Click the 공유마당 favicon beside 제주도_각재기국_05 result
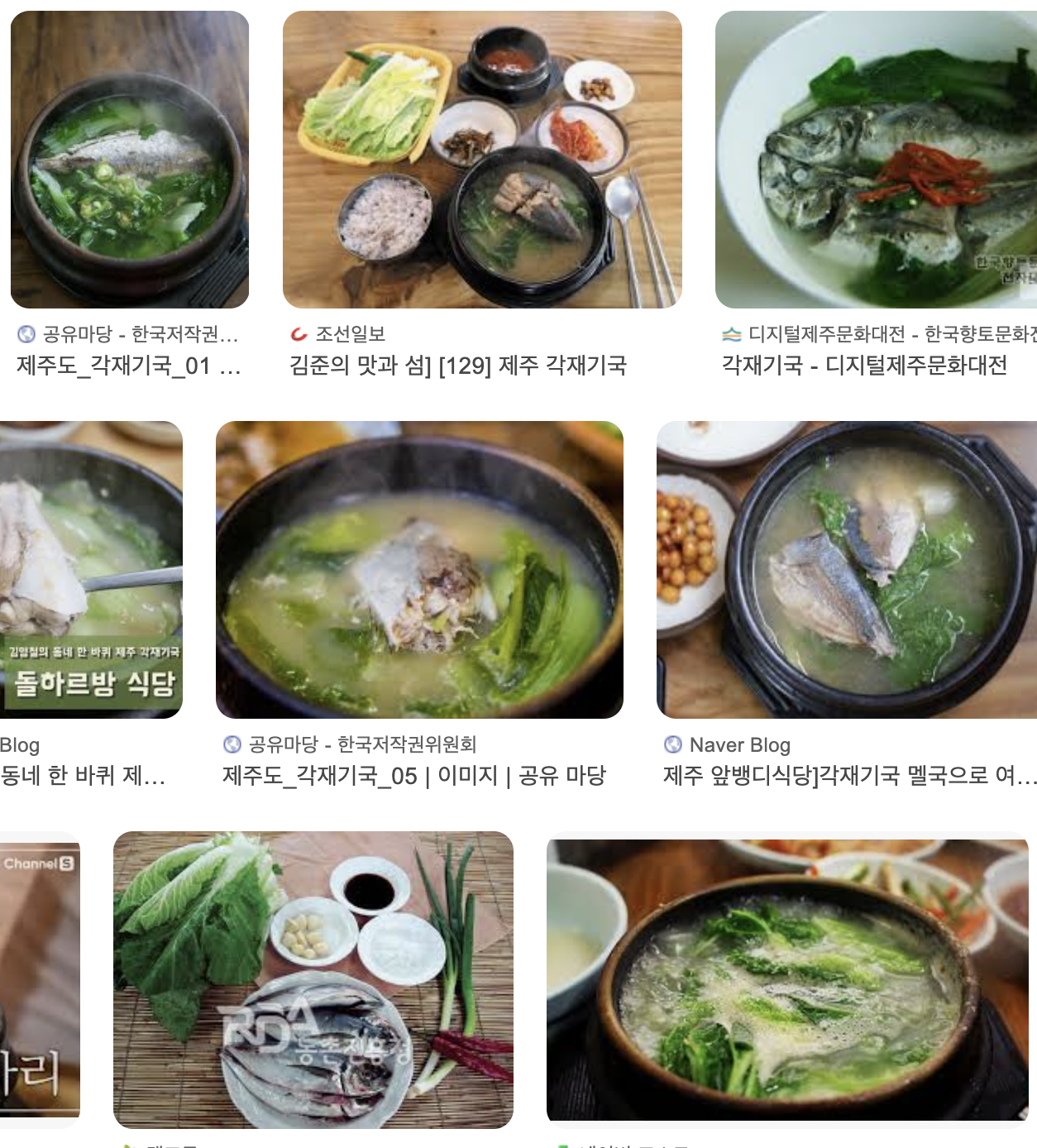 click(230, 744)
